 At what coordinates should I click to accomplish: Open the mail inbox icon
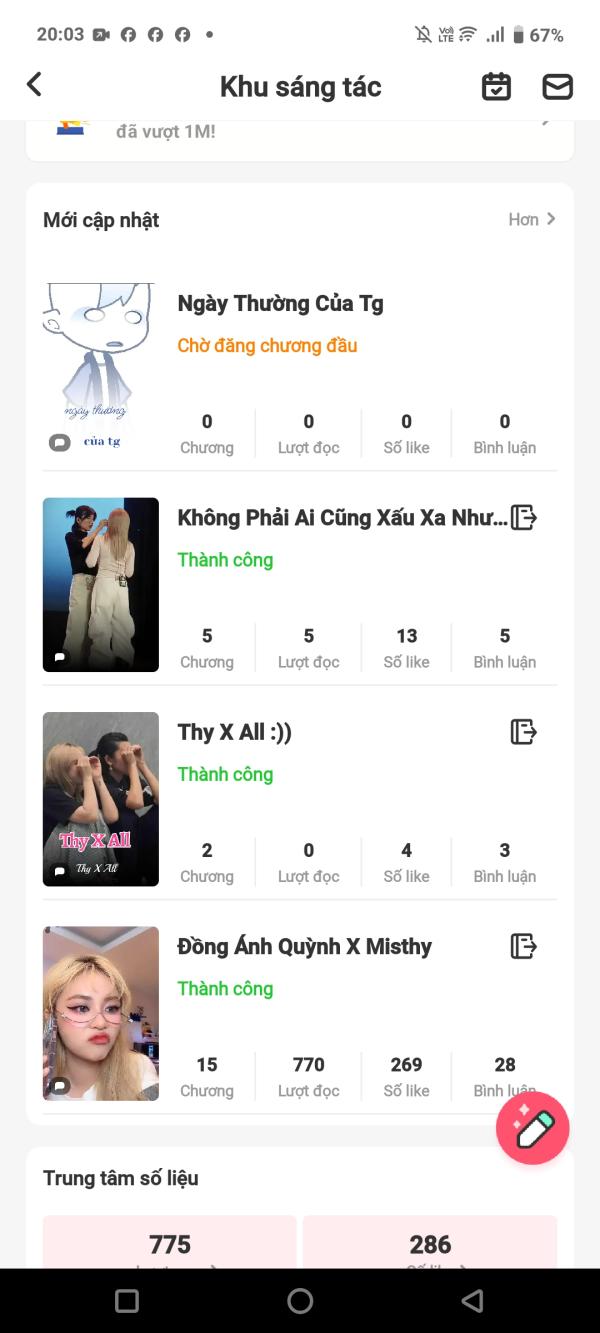557,87
